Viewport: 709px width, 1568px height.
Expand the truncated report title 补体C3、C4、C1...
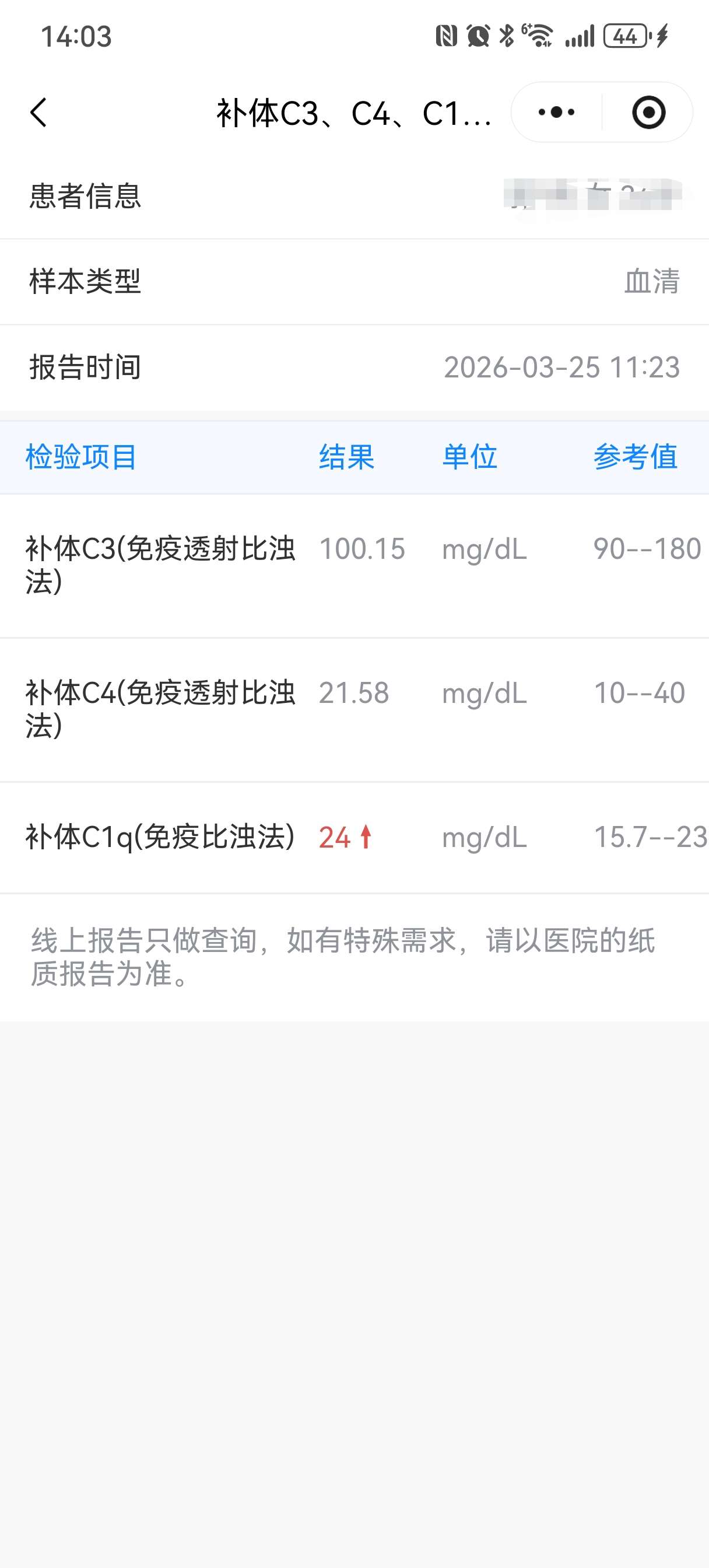353,113
